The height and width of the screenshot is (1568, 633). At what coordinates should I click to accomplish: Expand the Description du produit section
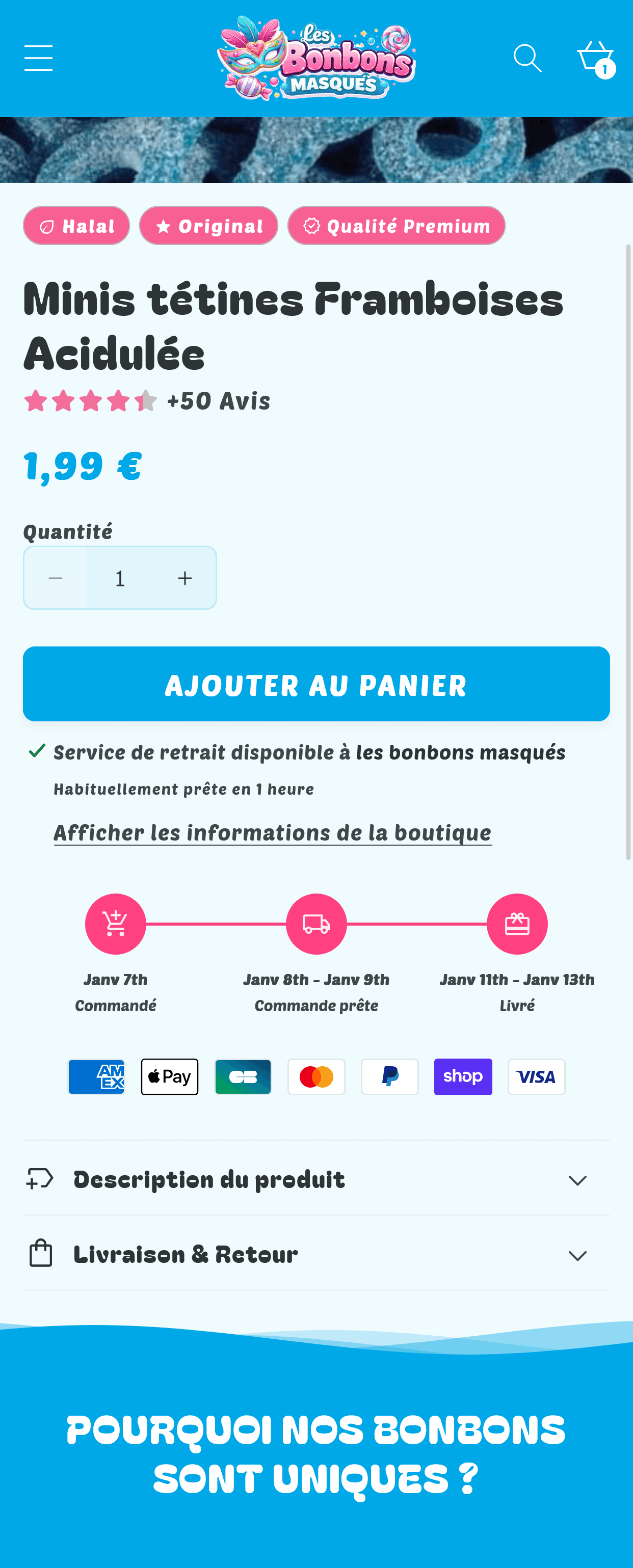[x=316, y=1179]
